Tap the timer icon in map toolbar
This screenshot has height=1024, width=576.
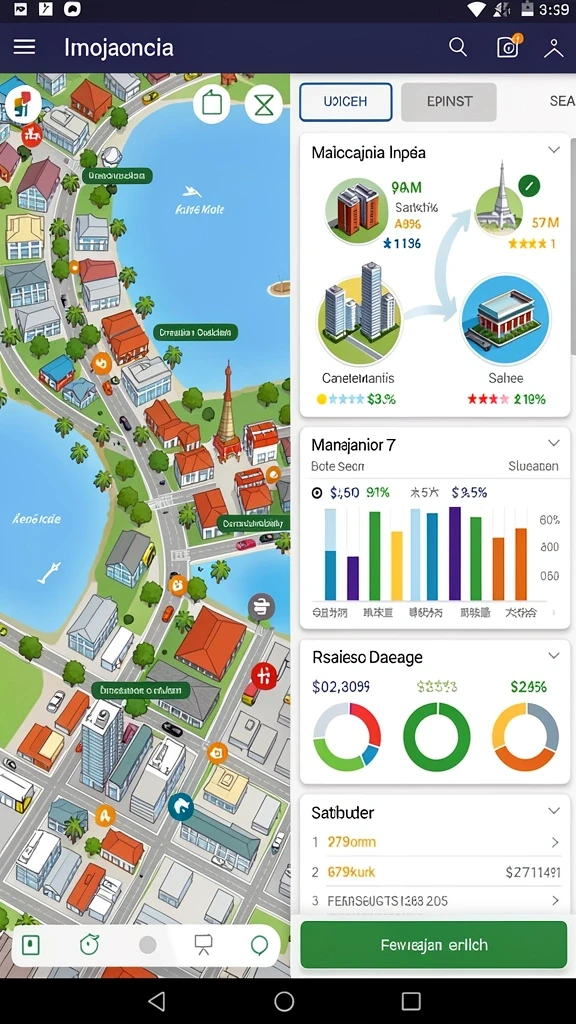pyautogui.click(x=89, y=944)
